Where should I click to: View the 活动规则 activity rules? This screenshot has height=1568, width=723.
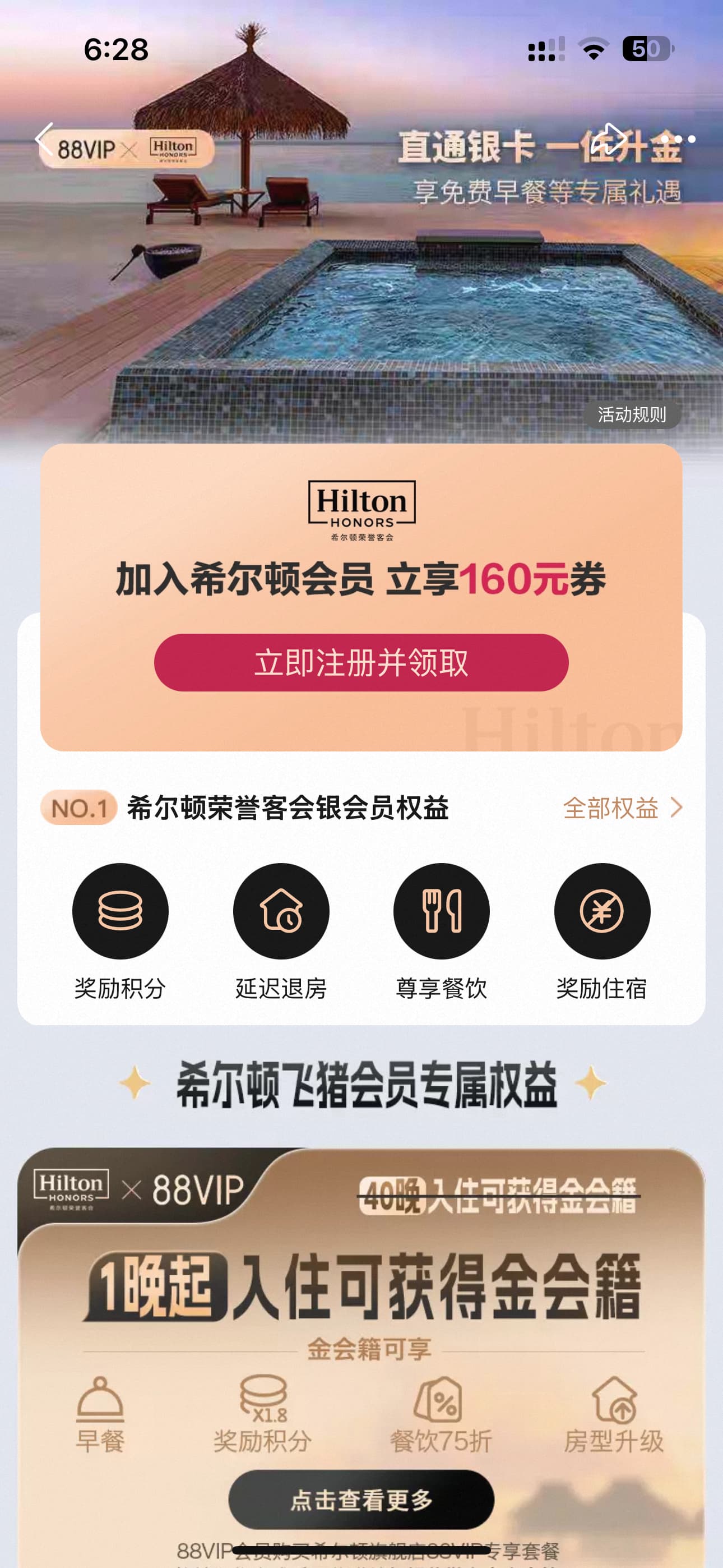[631, 415]
